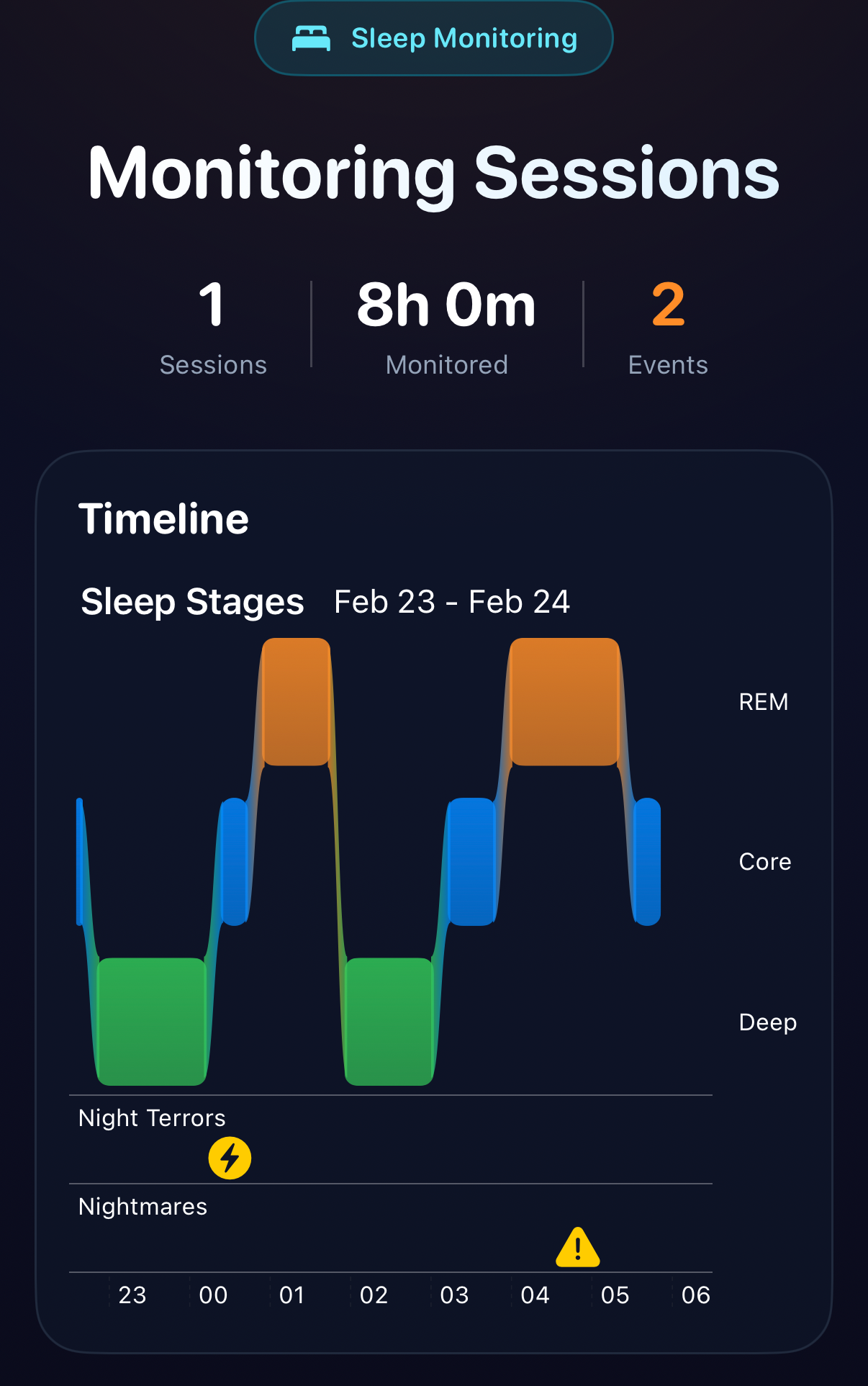Open the Sleep Monitoring tab

pos(433,37)
